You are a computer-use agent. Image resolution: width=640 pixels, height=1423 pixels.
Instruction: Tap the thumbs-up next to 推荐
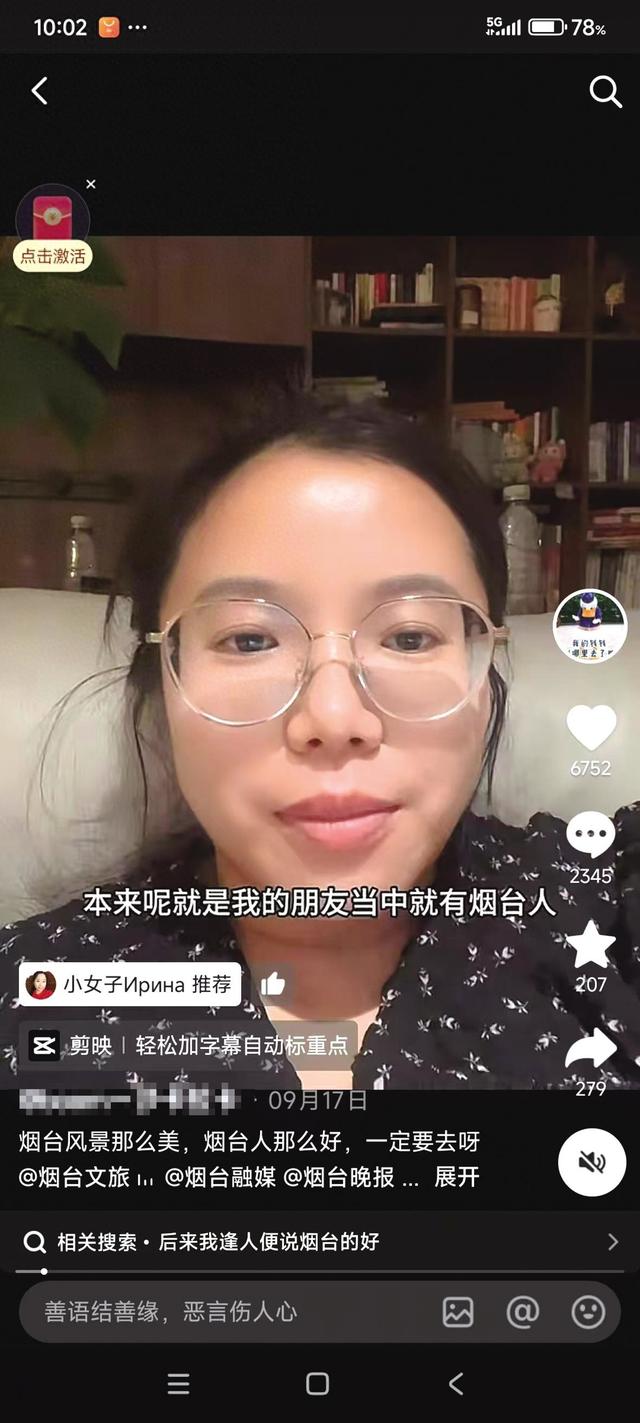[272, 984]
